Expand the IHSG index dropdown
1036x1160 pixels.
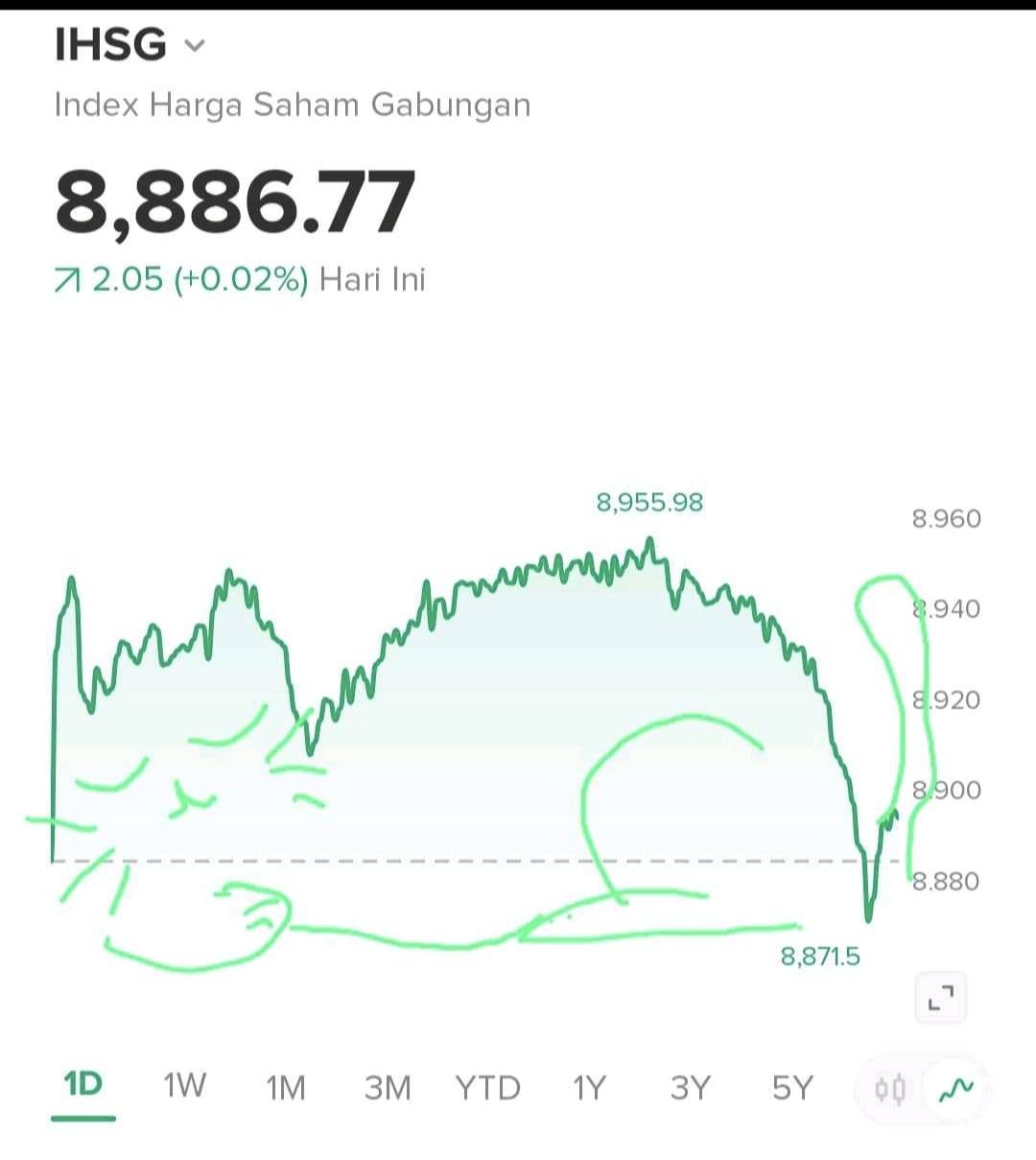tap(195, 46)
